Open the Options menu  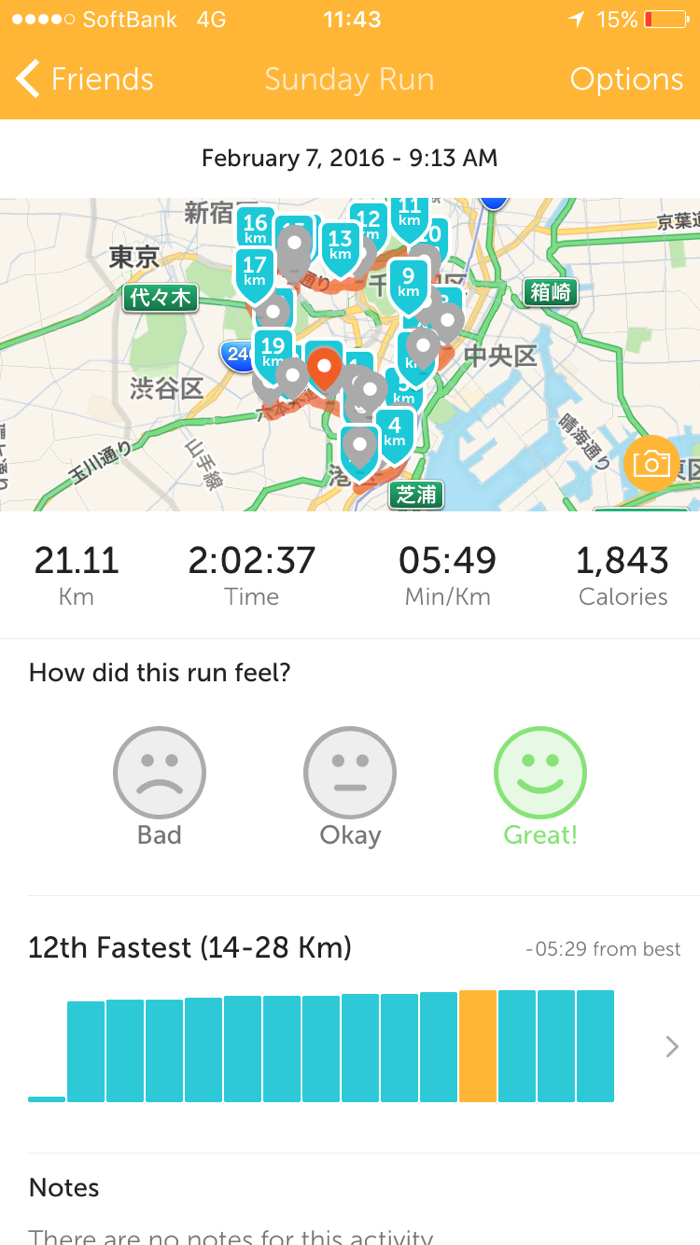626,79
